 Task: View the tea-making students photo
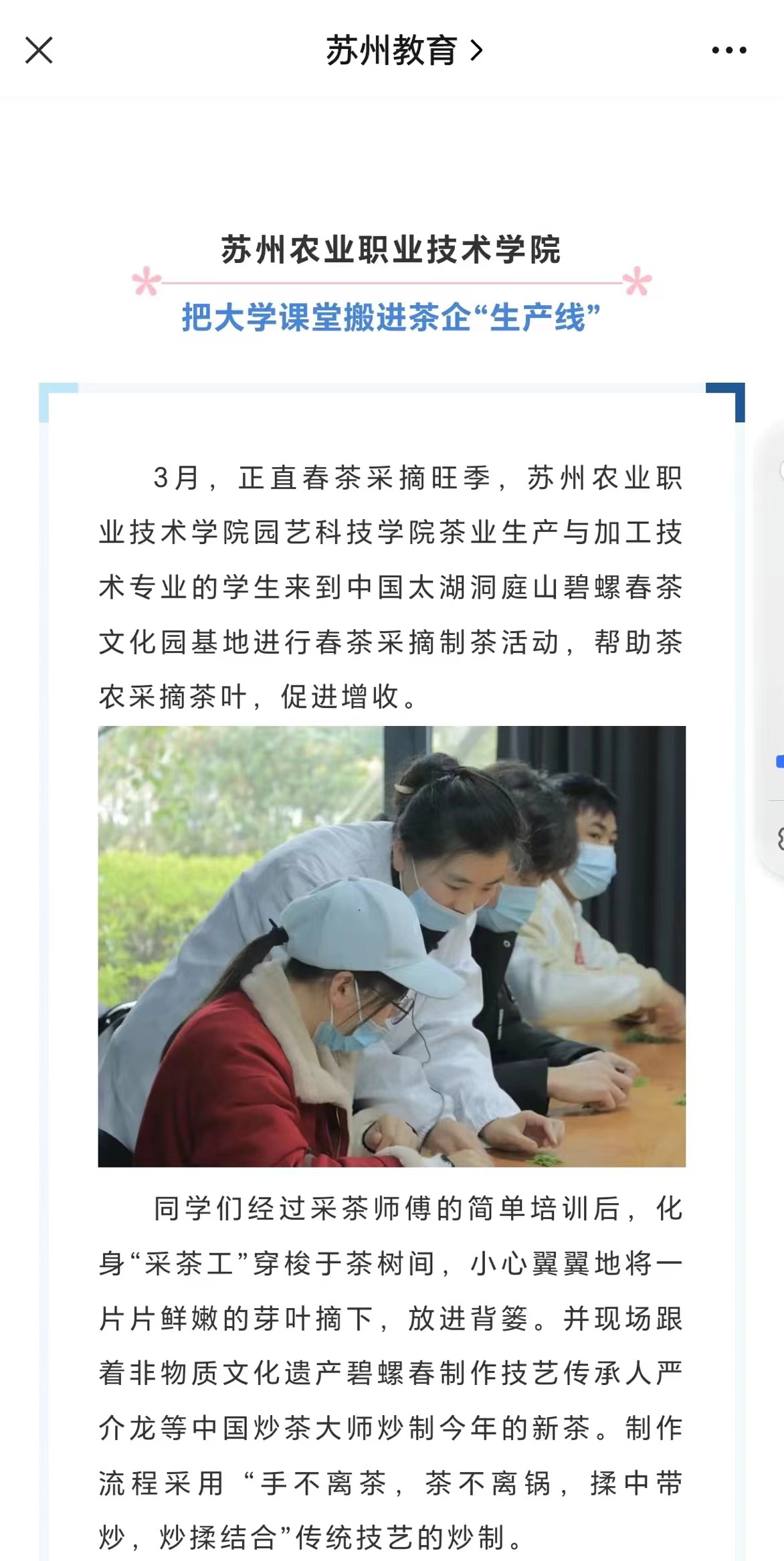pyautogui.click(x=392, y=946)
